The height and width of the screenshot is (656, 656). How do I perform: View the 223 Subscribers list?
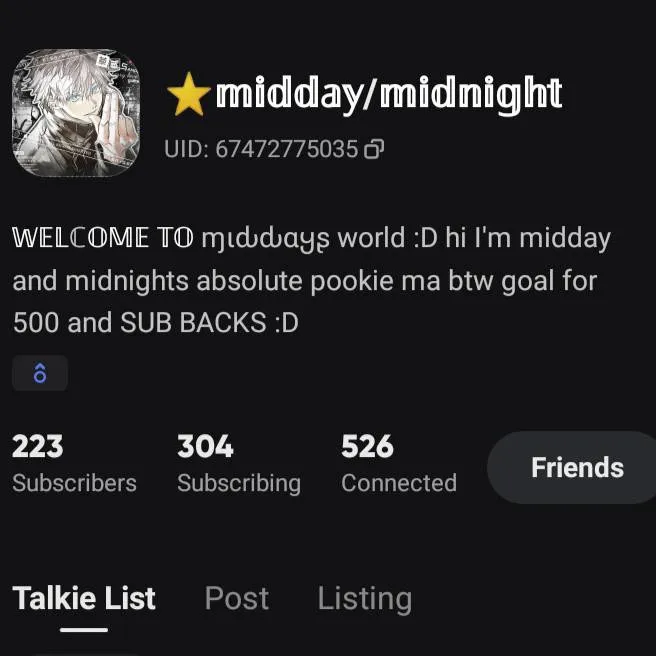click(74, 464)
